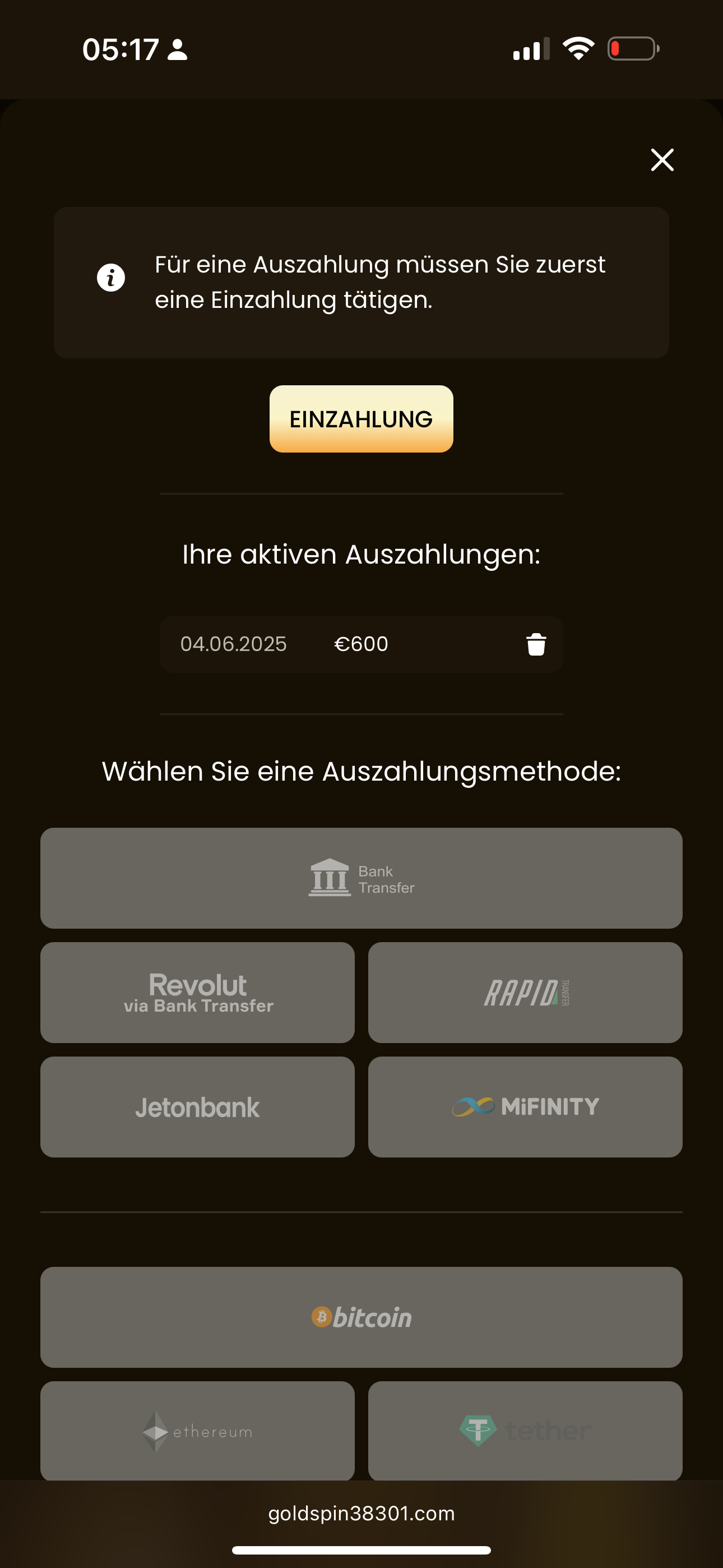The image size is (723, 1568).
Task: Choose MiFinity for withdrawal
Action: [x=525, y=1106]
